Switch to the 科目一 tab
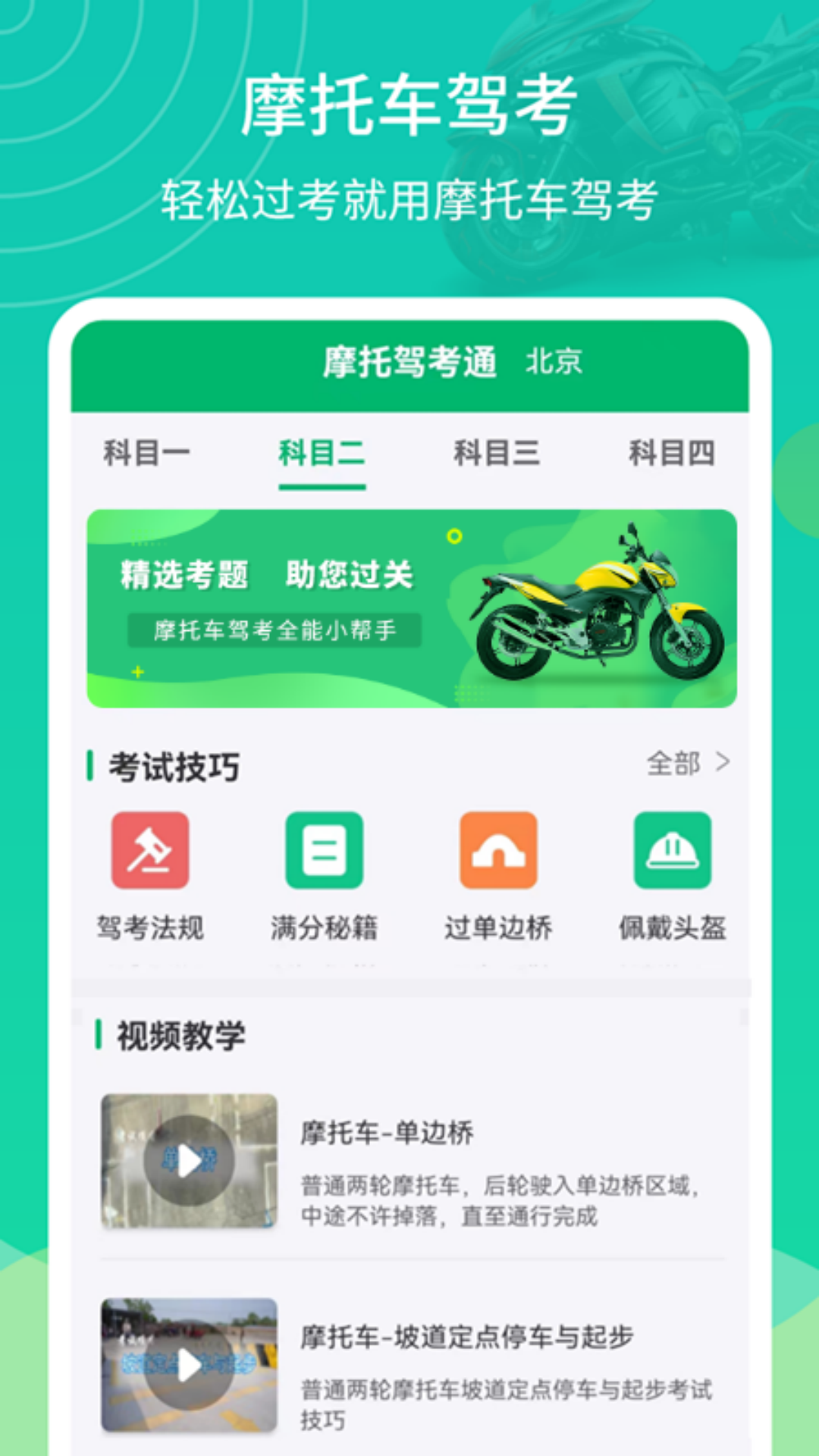 pos(149,453)
